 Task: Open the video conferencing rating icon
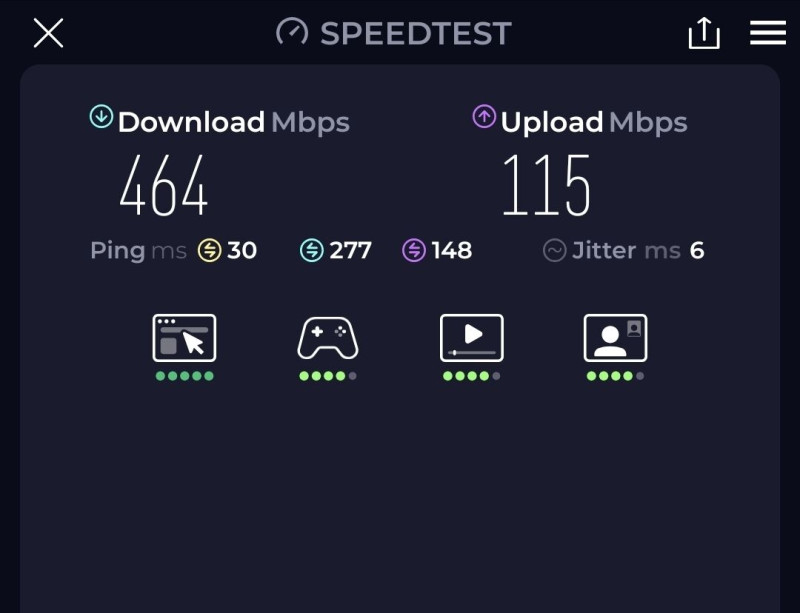tap(615, 338)
